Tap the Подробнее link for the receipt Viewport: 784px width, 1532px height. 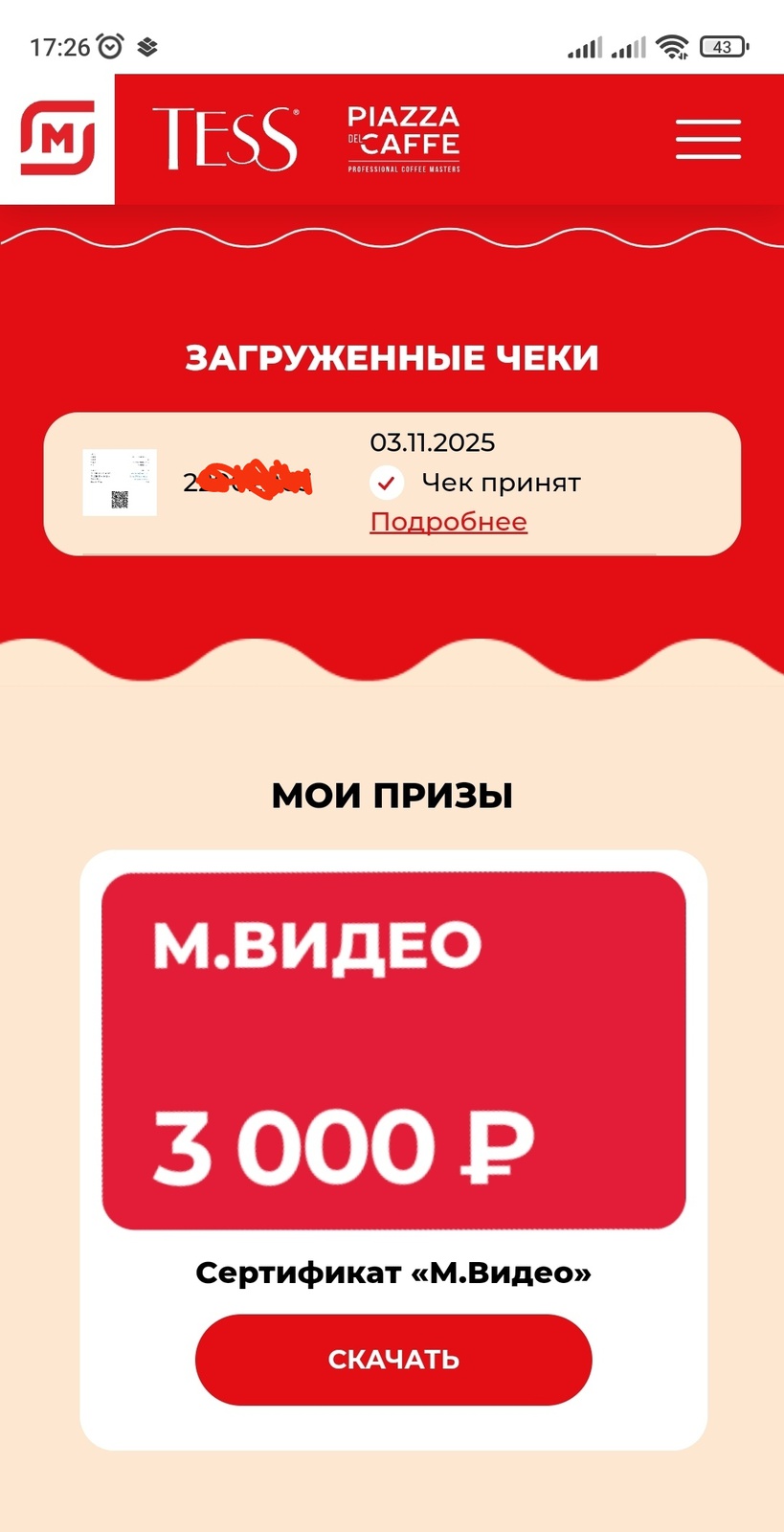tap(448, 522)
